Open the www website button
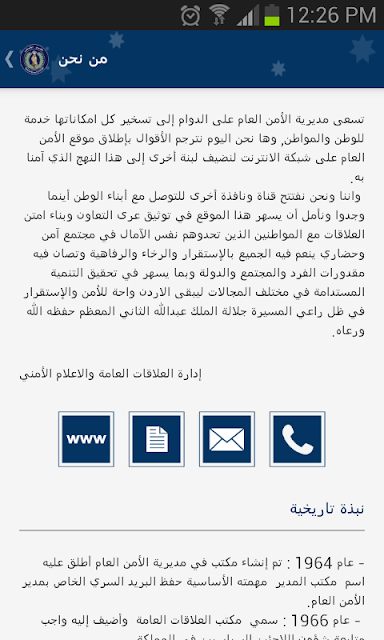This screenshot has height=640, width=384. click(86, 439)
